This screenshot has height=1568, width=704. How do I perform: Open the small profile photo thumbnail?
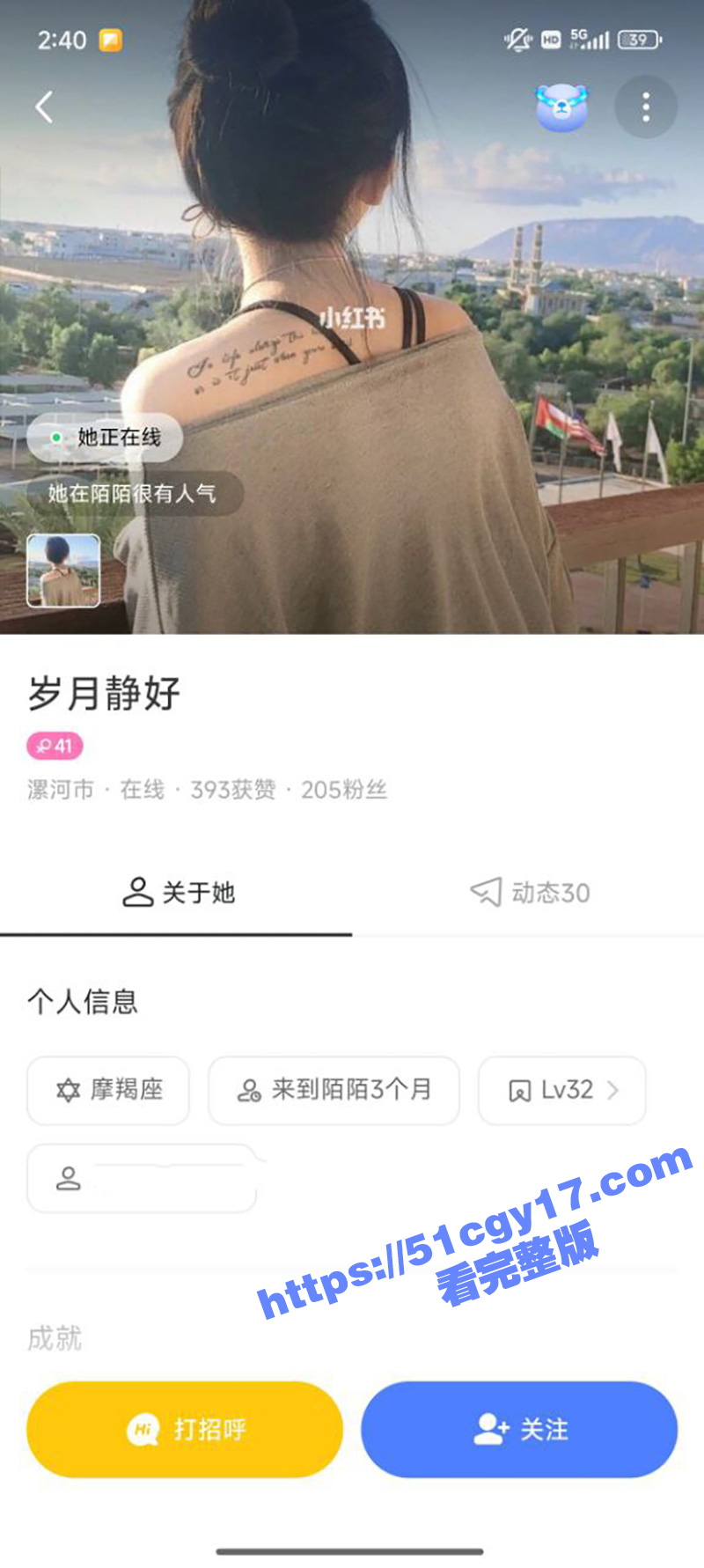click(63, 571)
